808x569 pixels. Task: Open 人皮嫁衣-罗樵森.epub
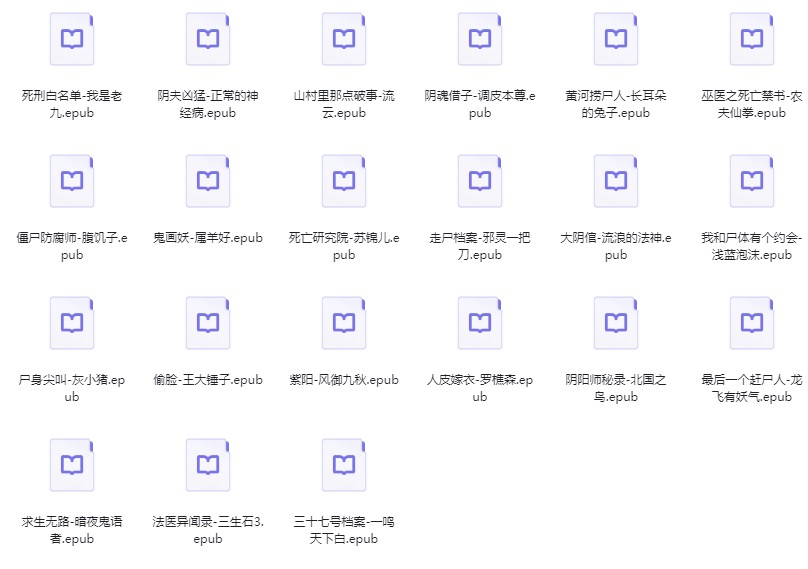click(480, 323)
